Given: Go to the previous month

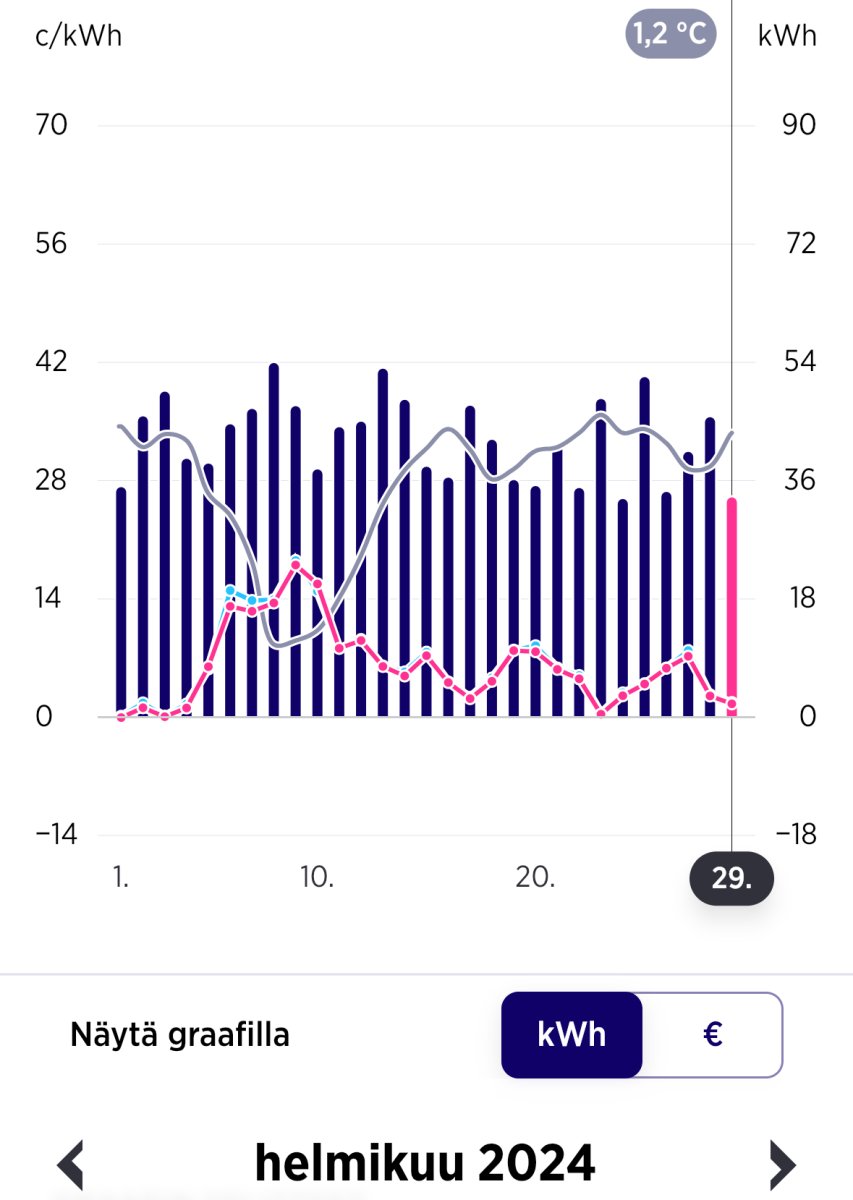Looking at the screenshot, I should (71, 1164).
